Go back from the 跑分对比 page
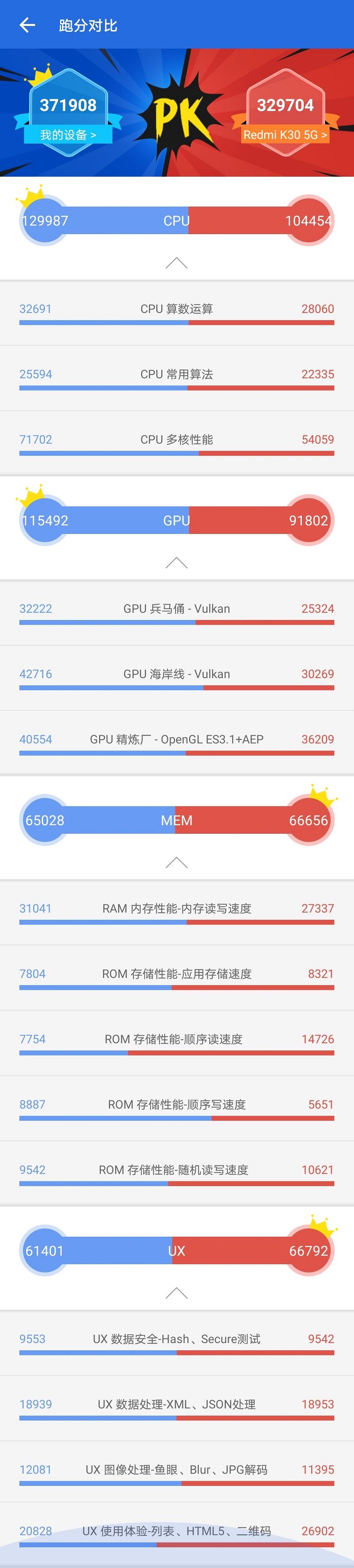 click(27, 25)
